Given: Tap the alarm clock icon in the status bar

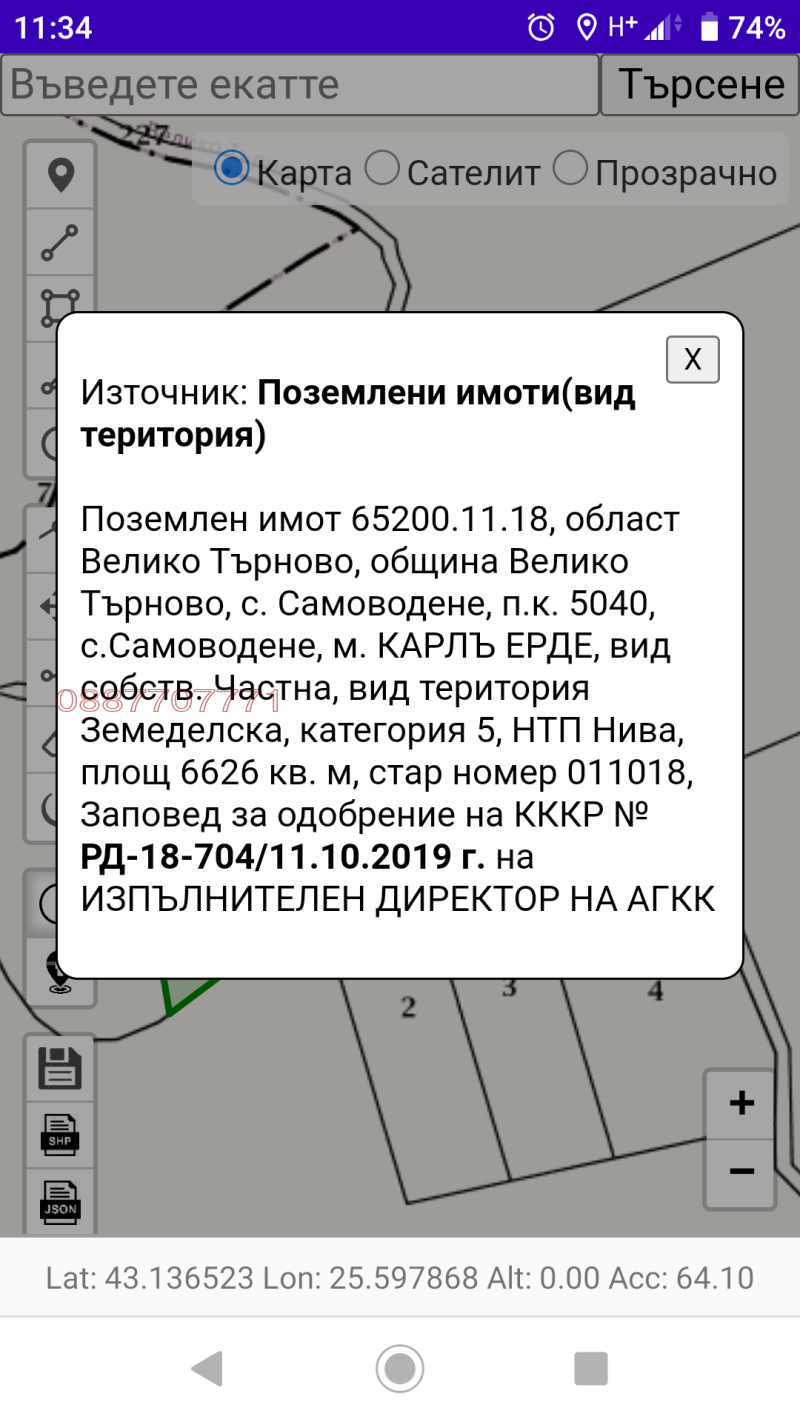Looking at the screenshot, I should tap(540, 28).
